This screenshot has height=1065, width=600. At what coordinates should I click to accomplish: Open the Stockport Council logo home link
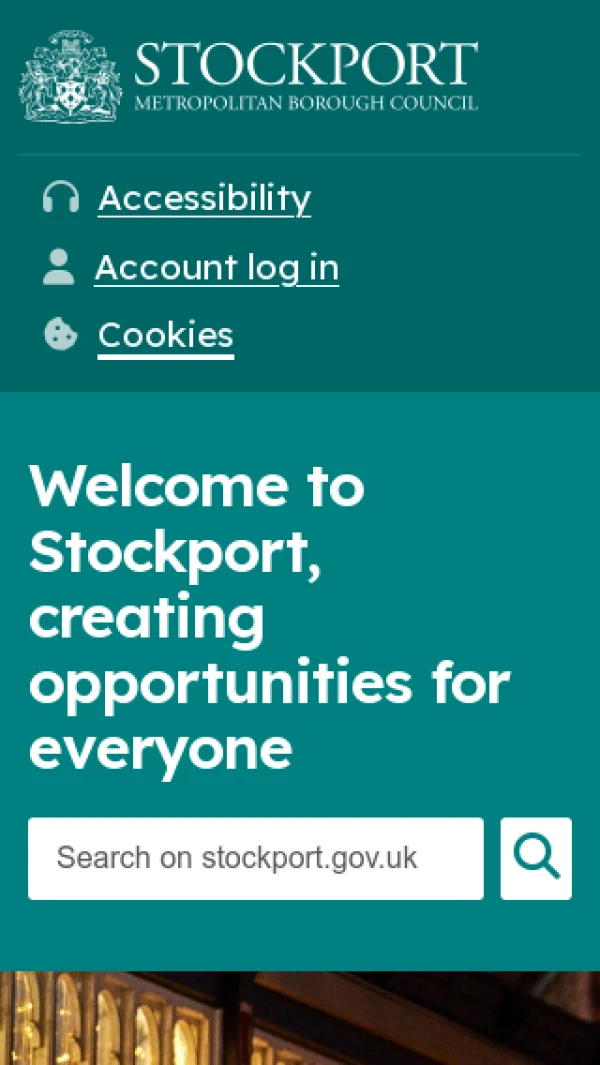pos(248,76)
